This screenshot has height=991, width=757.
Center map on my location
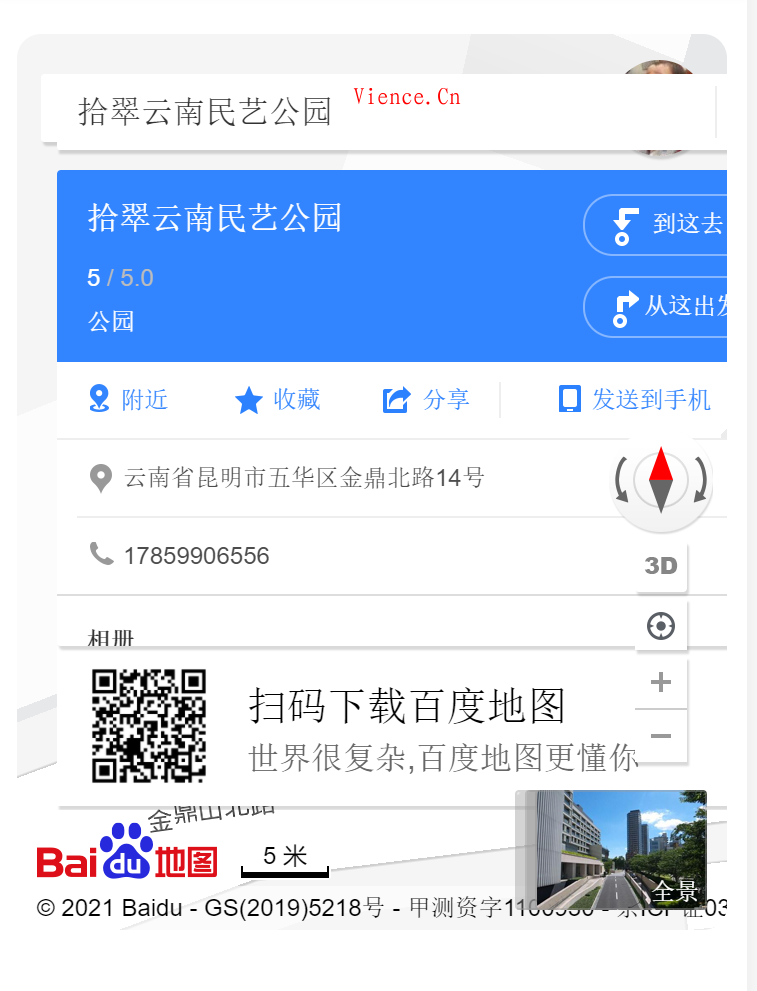click(x=661, y=627)
